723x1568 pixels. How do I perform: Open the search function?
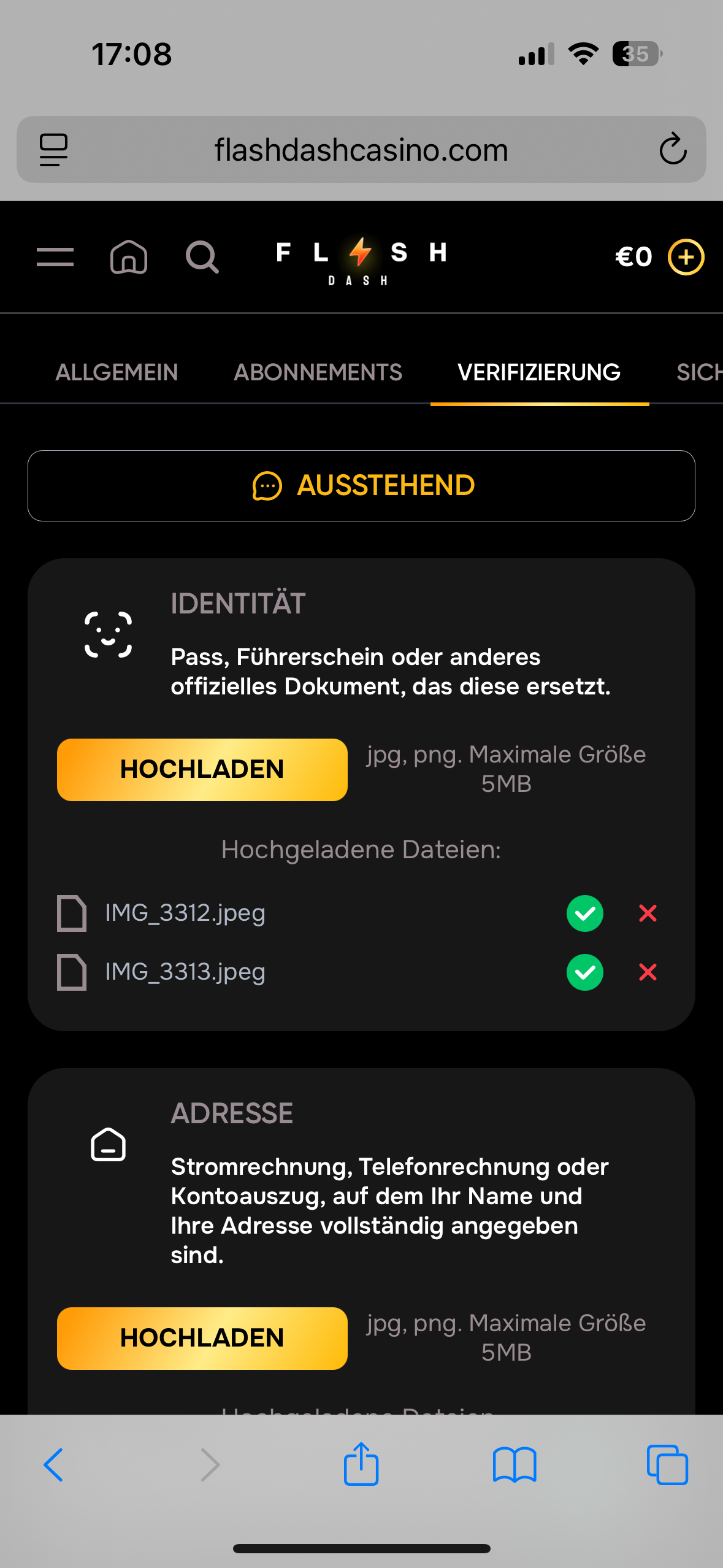click(x=202, y=257)
